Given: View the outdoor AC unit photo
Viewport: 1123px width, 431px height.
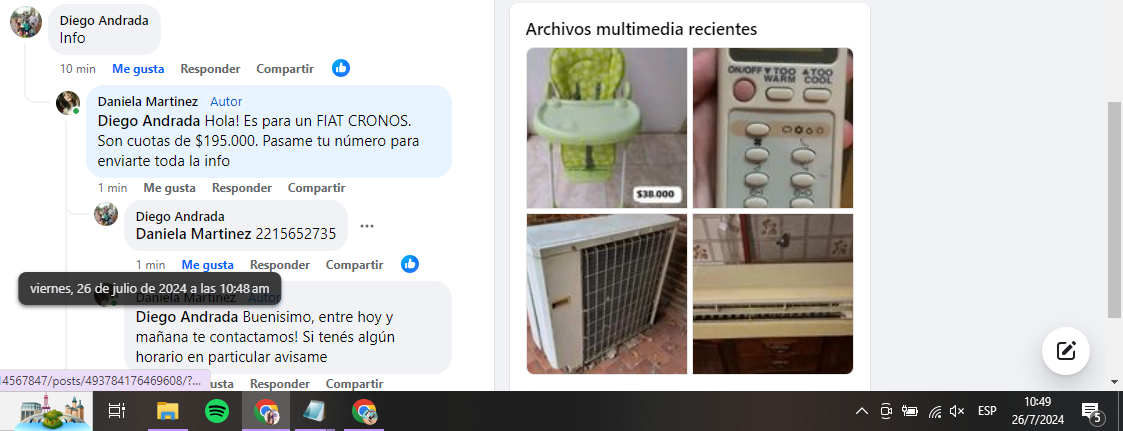Looking at the screenshot, I should click(606, 294).
